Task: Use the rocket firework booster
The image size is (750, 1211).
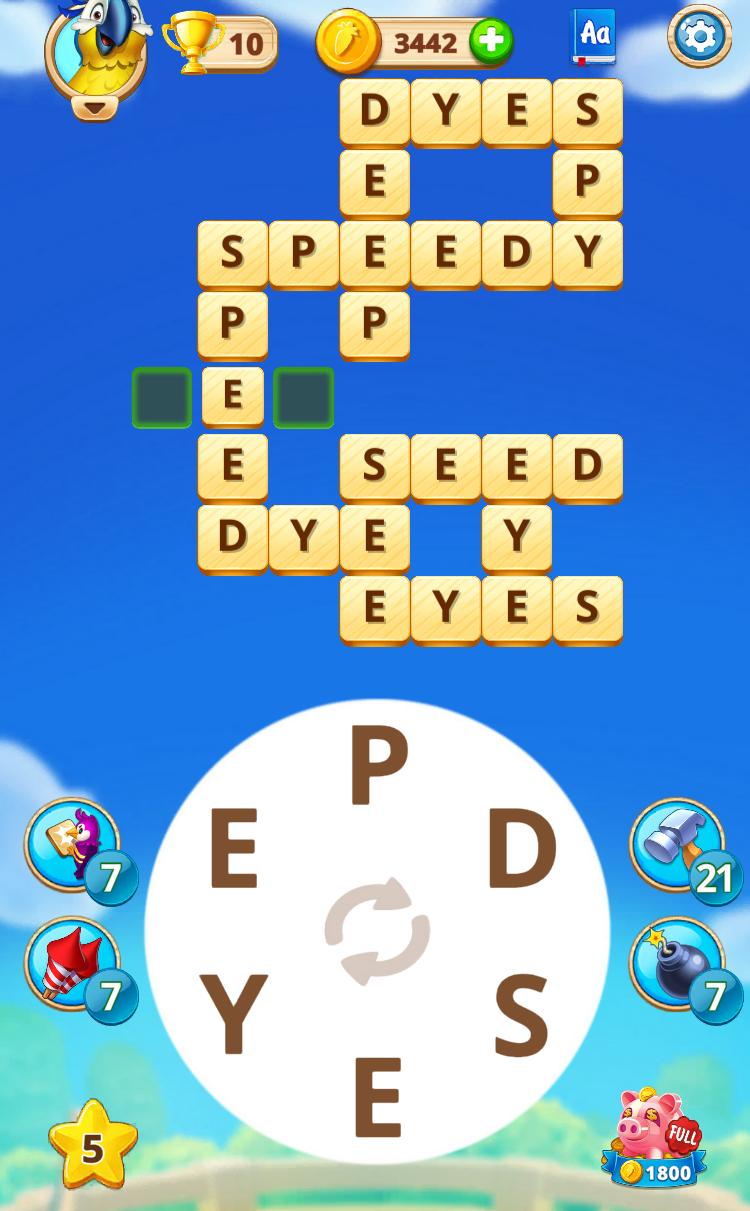Action: [x=71, y=964]
